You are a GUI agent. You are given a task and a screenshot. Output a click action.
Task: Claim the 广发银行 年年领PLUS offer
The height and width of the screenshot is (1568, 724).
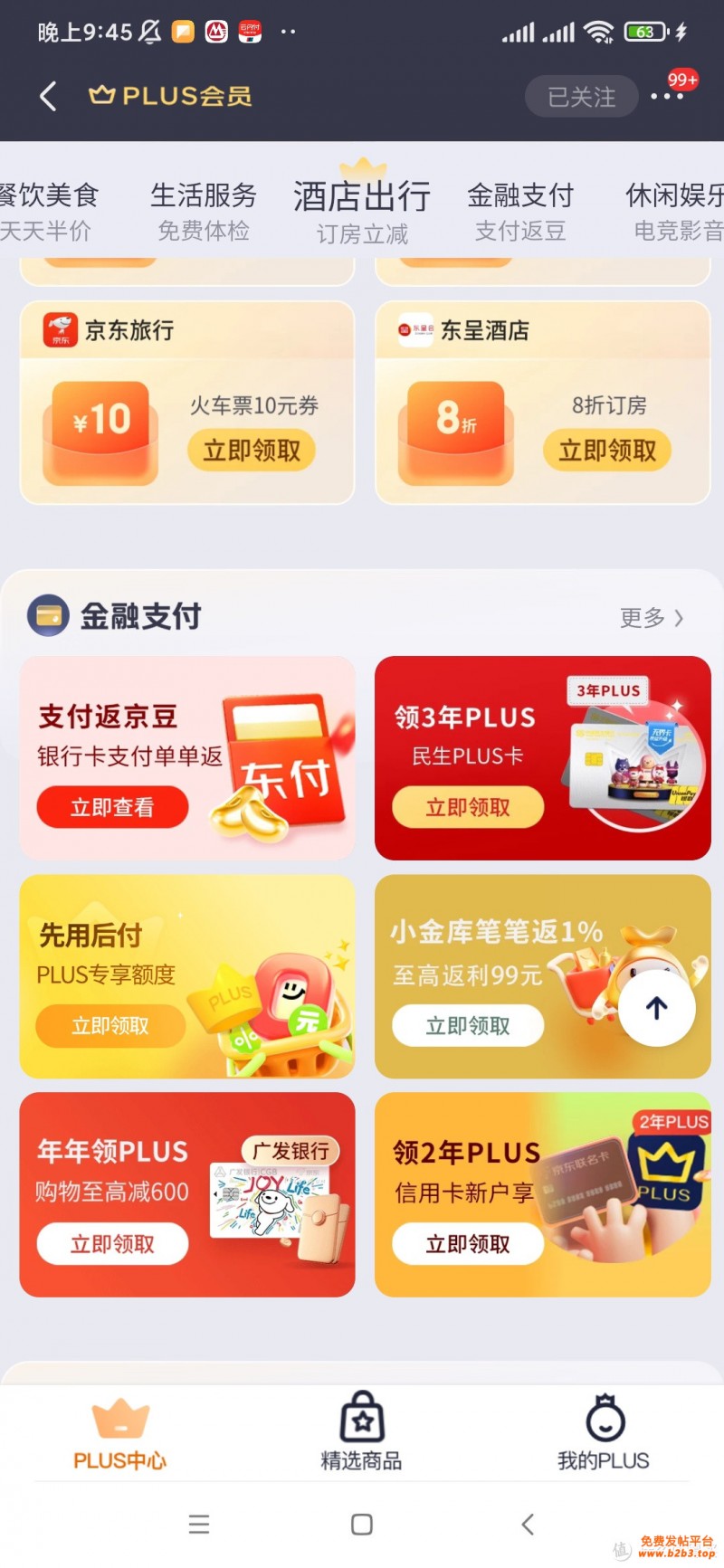[112, 1244]
